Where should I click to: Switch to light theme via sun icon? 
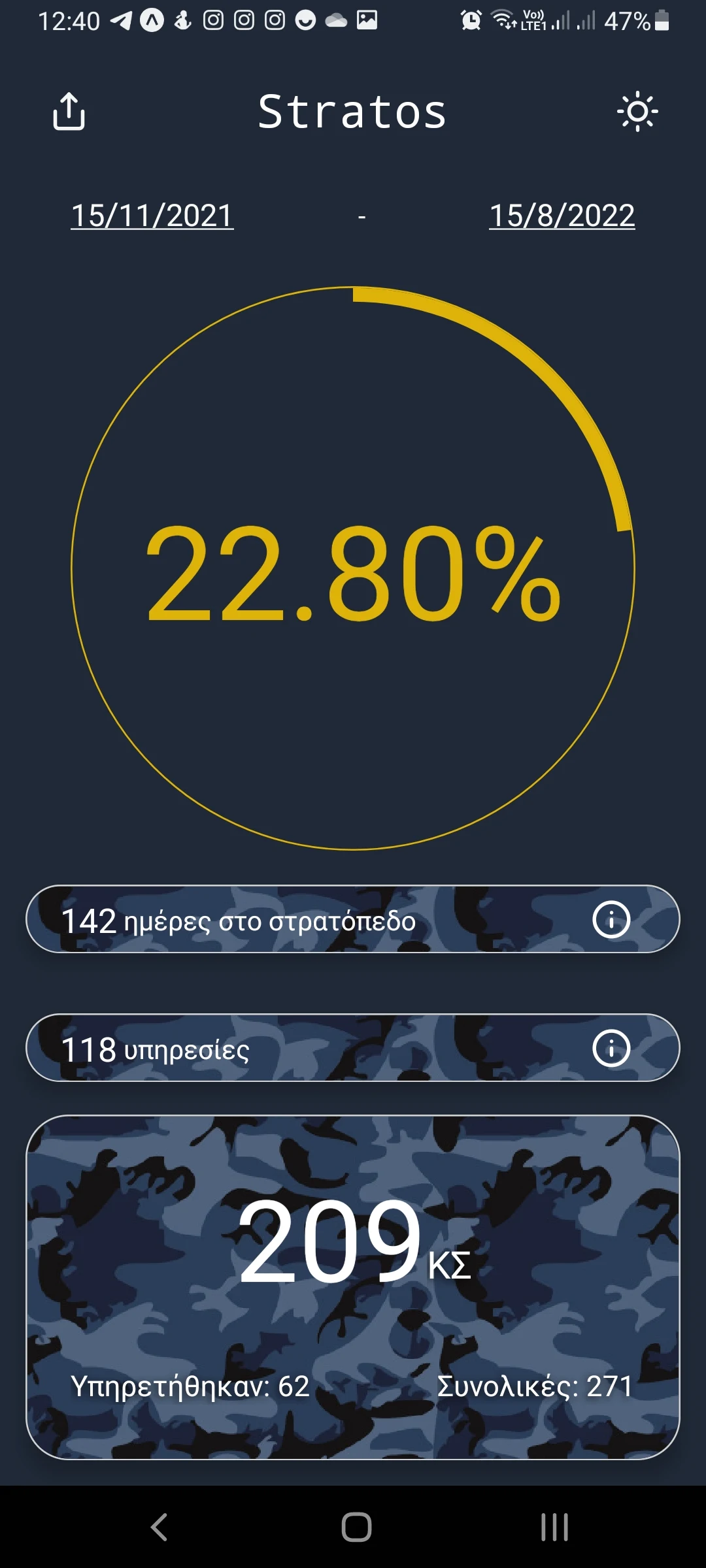pos(637,112)
